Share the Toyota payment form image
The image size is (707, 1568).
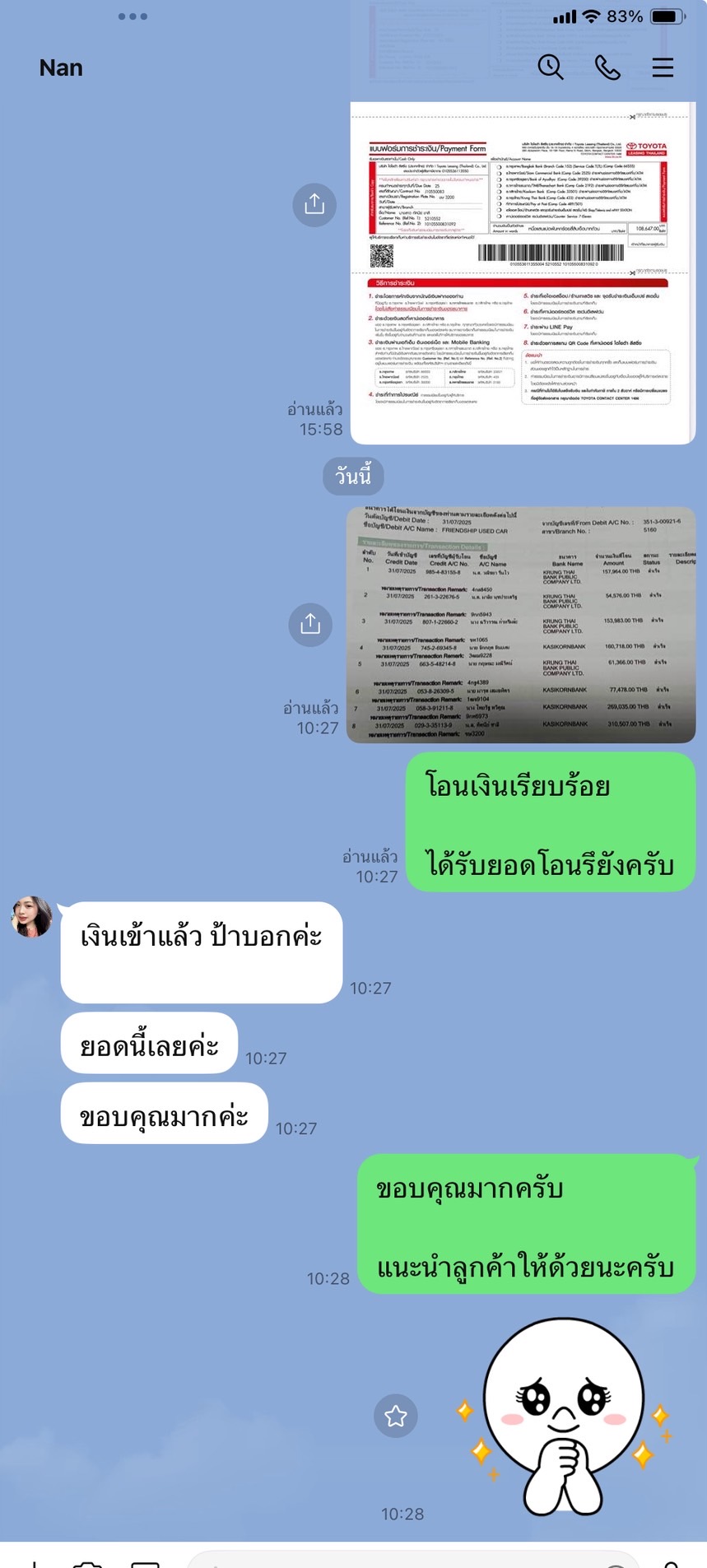[314, 204]
